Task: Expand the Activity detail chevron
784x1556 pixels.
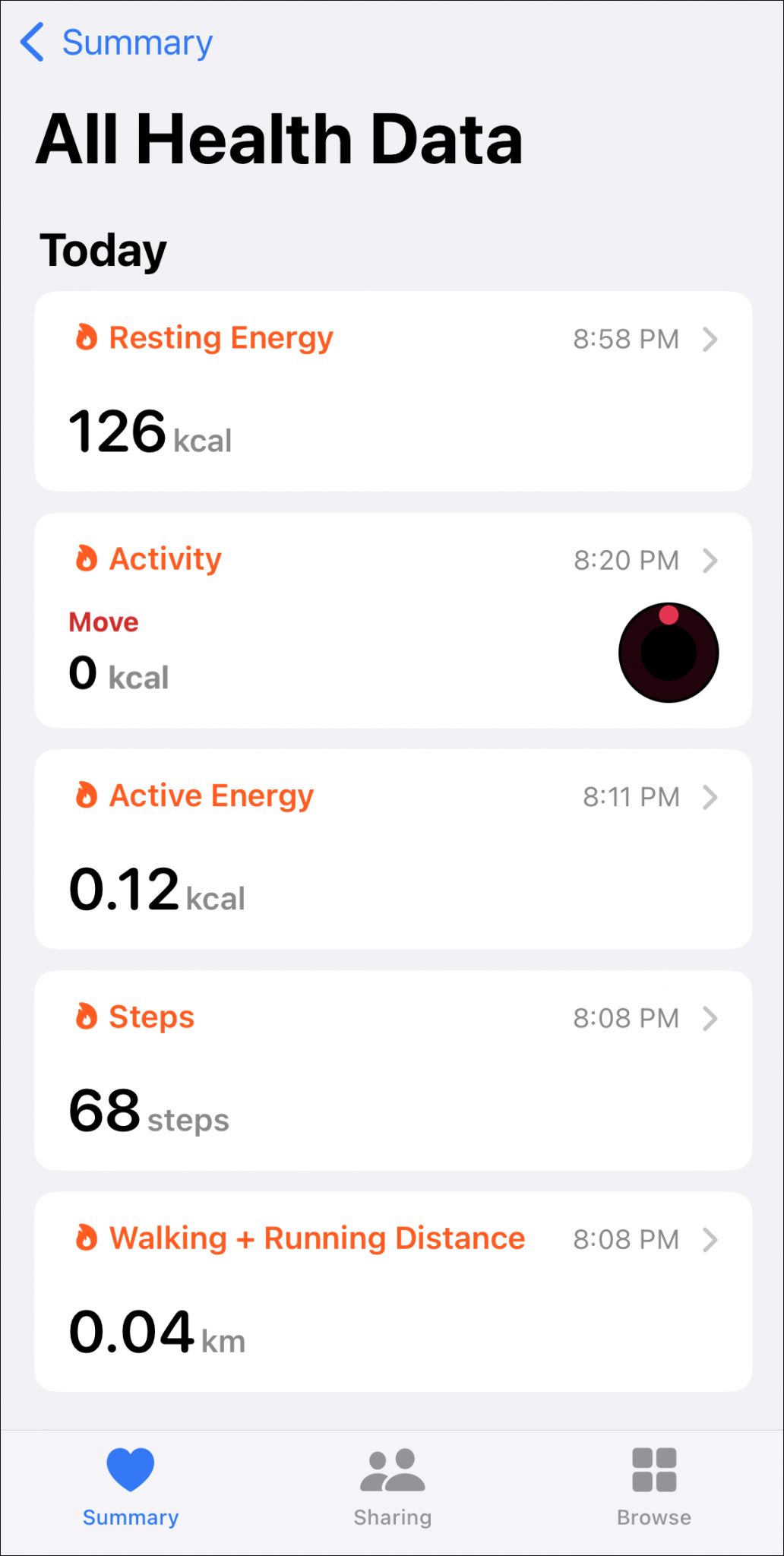Action: (711, 561)
